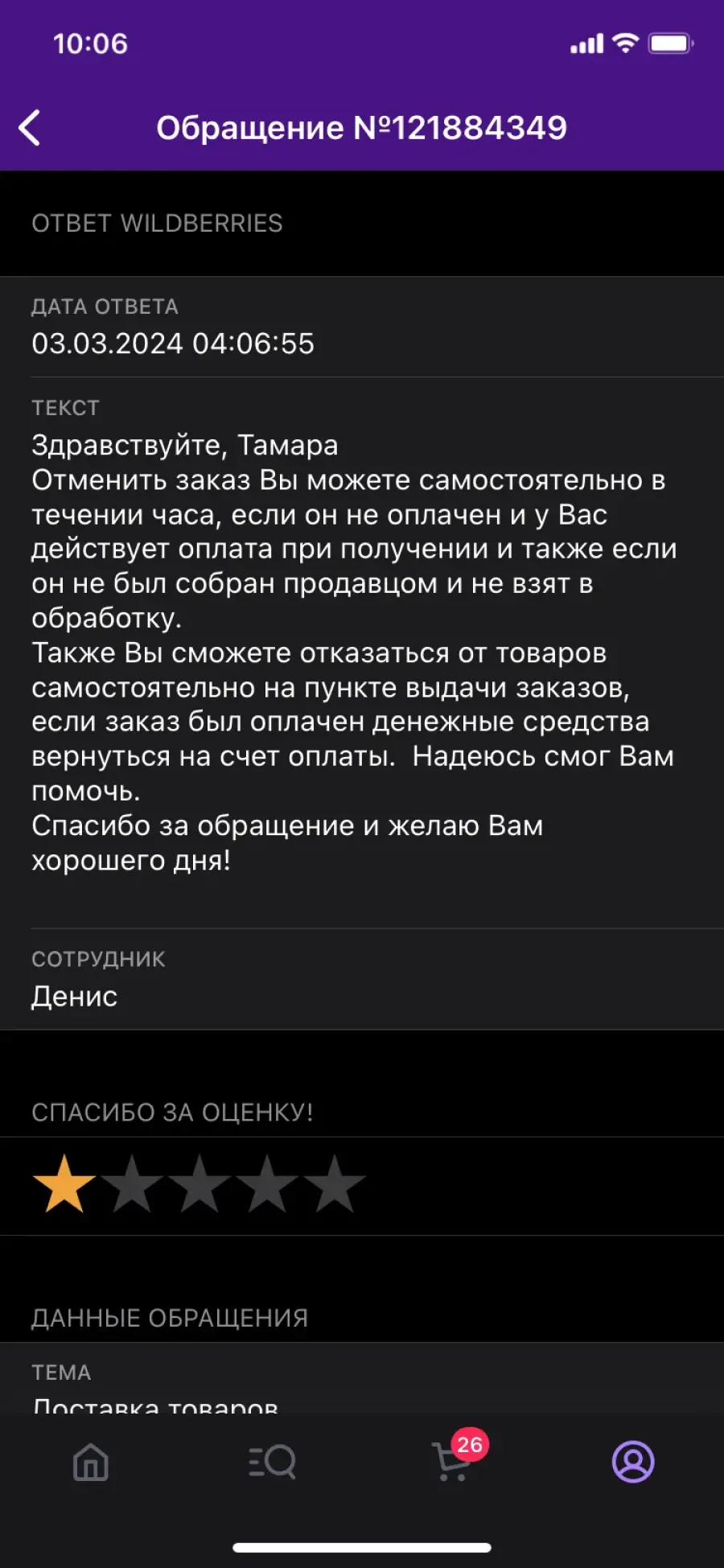Select the fifth rating star
Image resolution: width=724 pixels, height=1568 pixels.
pyautogui.click(x=335, y=1183)
